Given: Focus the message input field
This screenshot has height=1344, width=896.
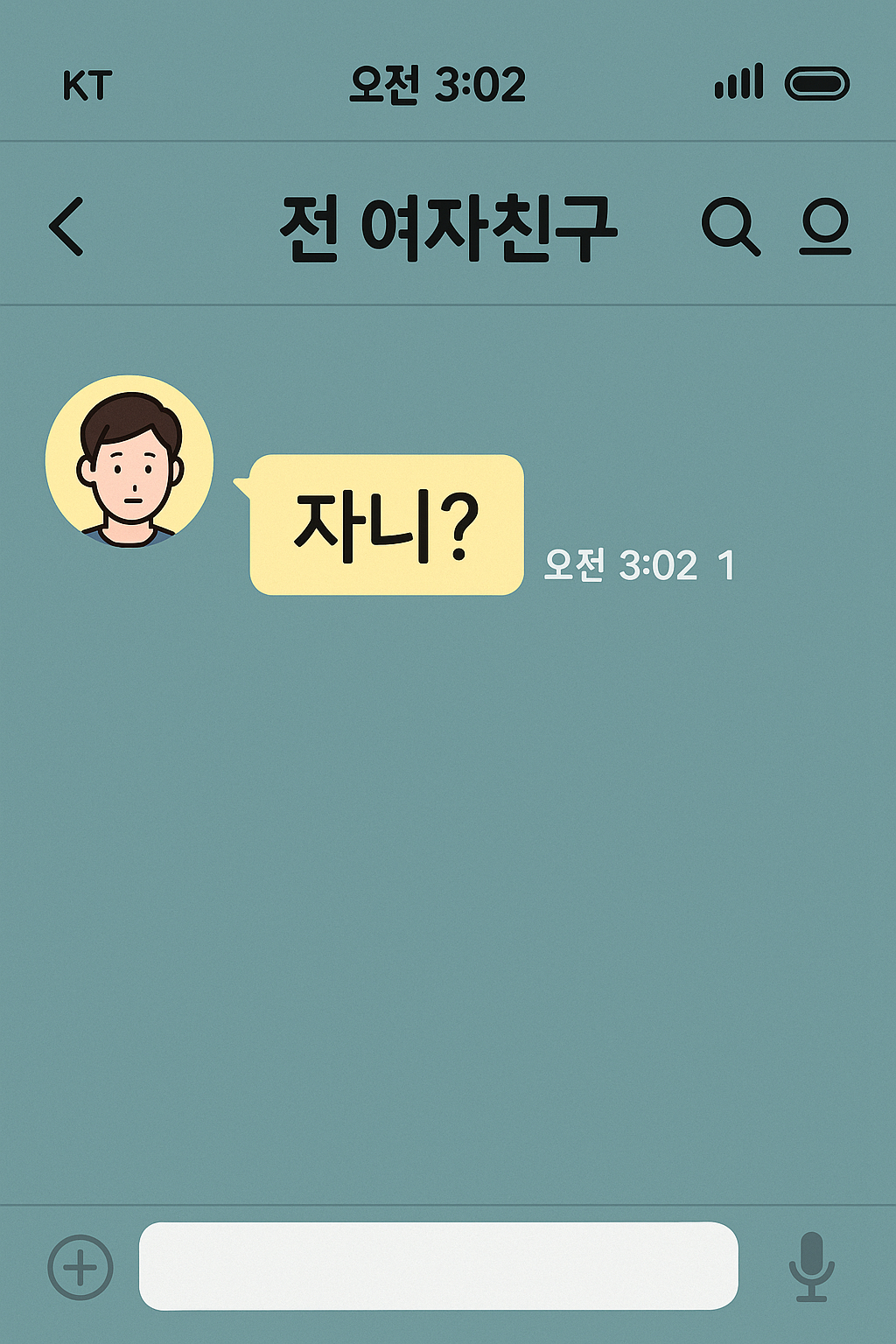Looking at the screenshot, I should [437, 1266].
